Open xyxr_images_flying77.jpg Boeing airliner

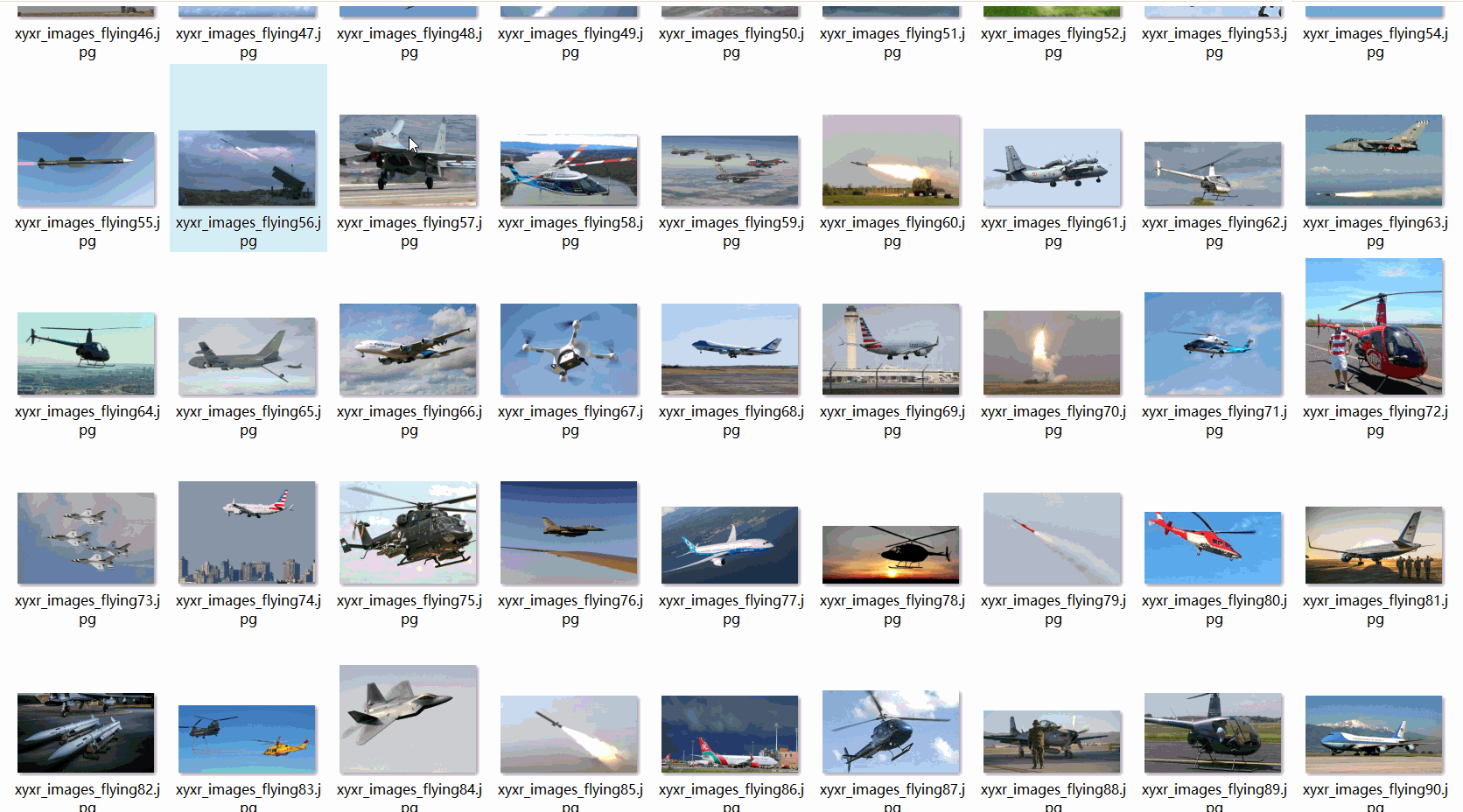point(730,545)
